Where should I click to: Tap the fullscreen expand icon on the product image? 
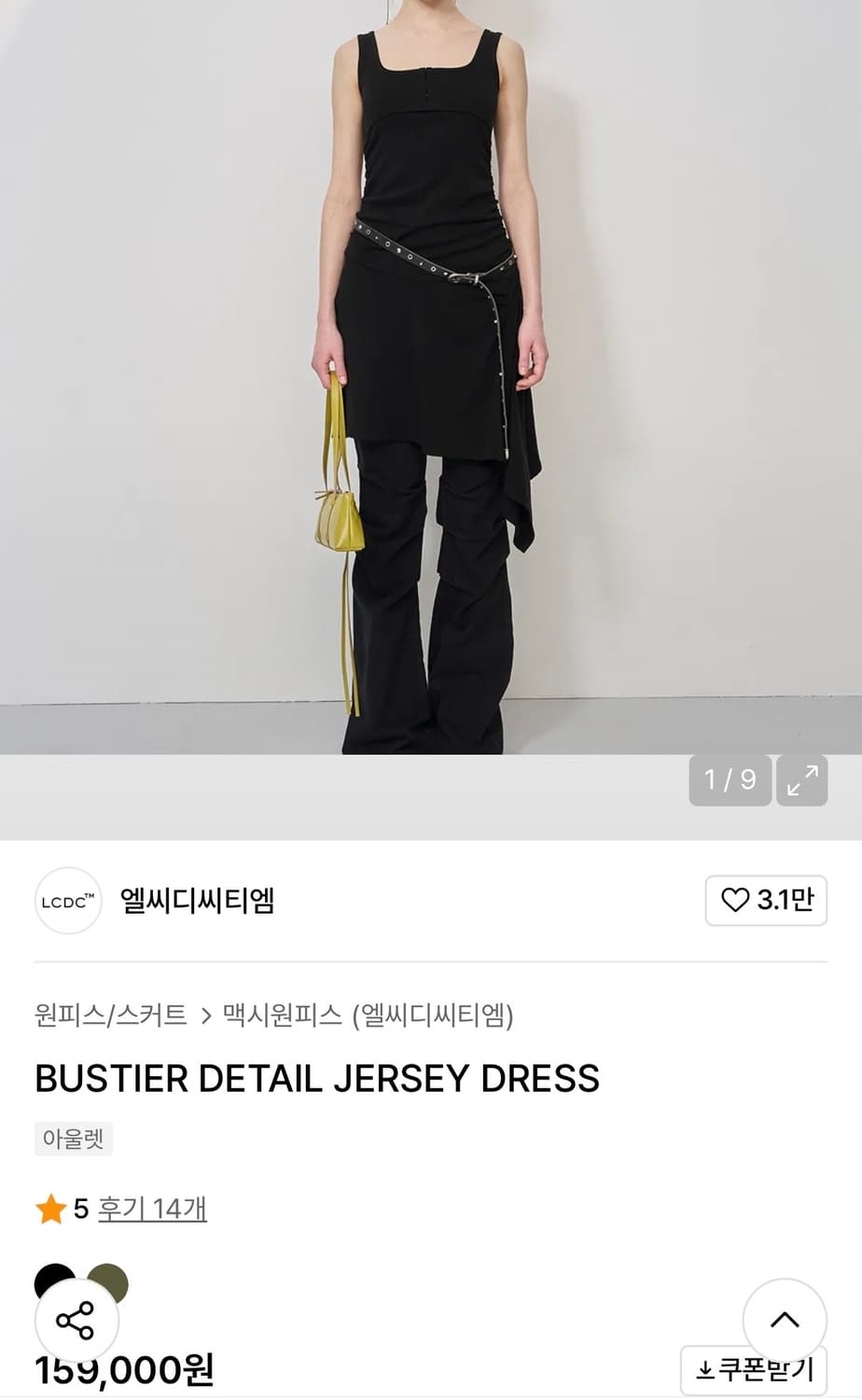pyautogui.click(x=802, y=780)
